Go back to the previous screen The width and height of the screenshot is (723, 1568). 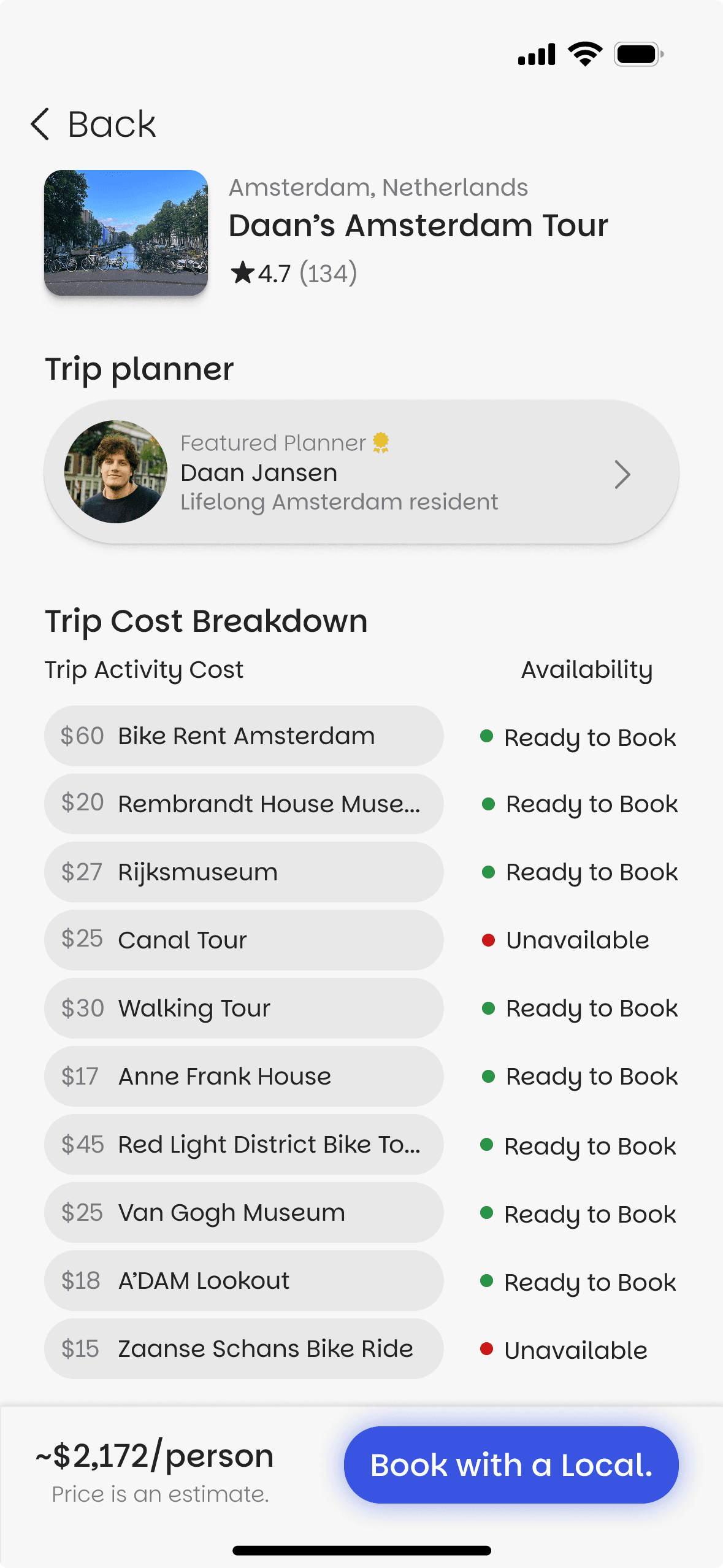tap(93, 125)
